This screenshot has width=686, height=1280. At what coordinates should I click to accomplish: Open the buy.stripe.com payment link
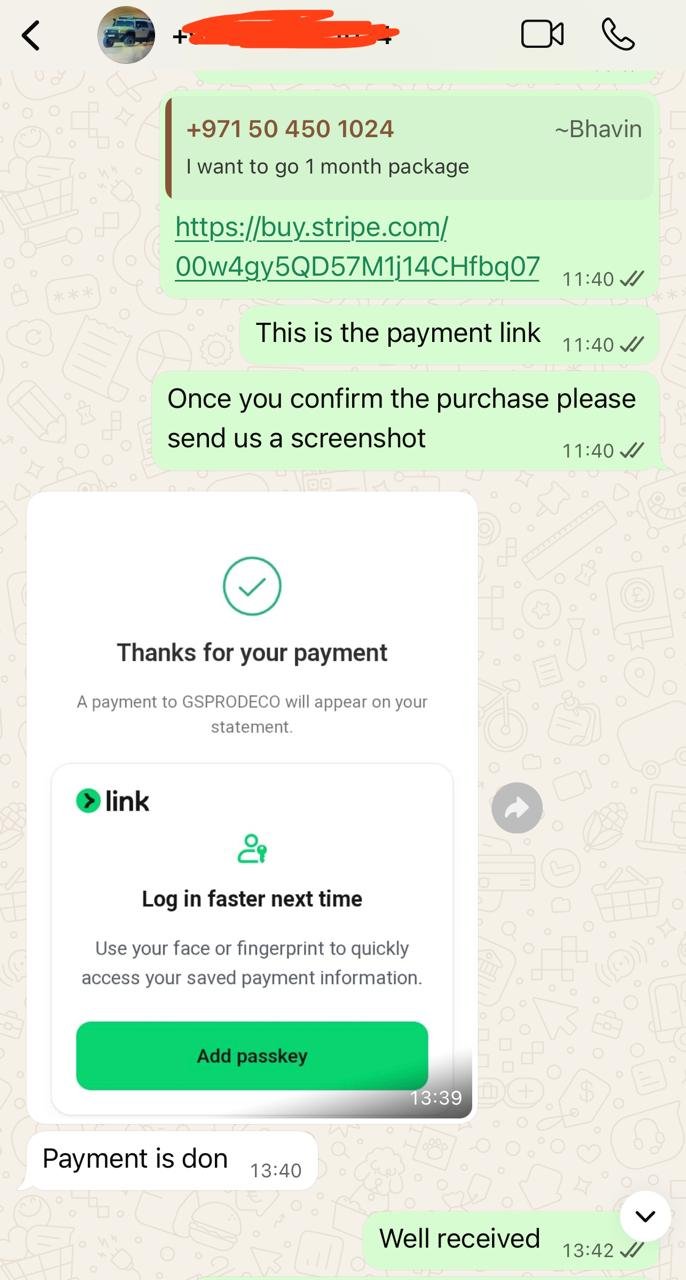356,247
